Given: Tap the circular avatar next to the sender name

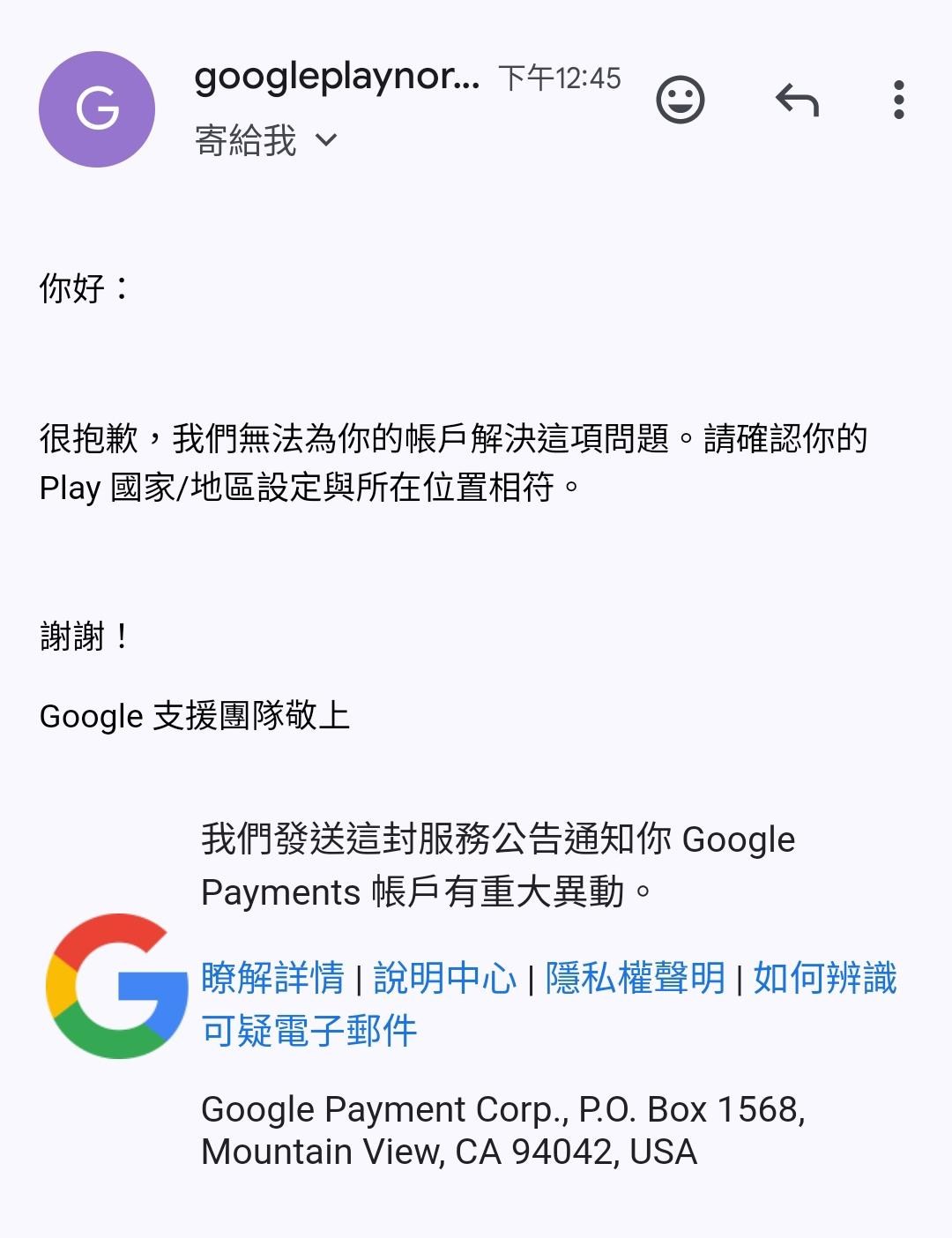Looking at the screenshot, I should click(97, 108).
